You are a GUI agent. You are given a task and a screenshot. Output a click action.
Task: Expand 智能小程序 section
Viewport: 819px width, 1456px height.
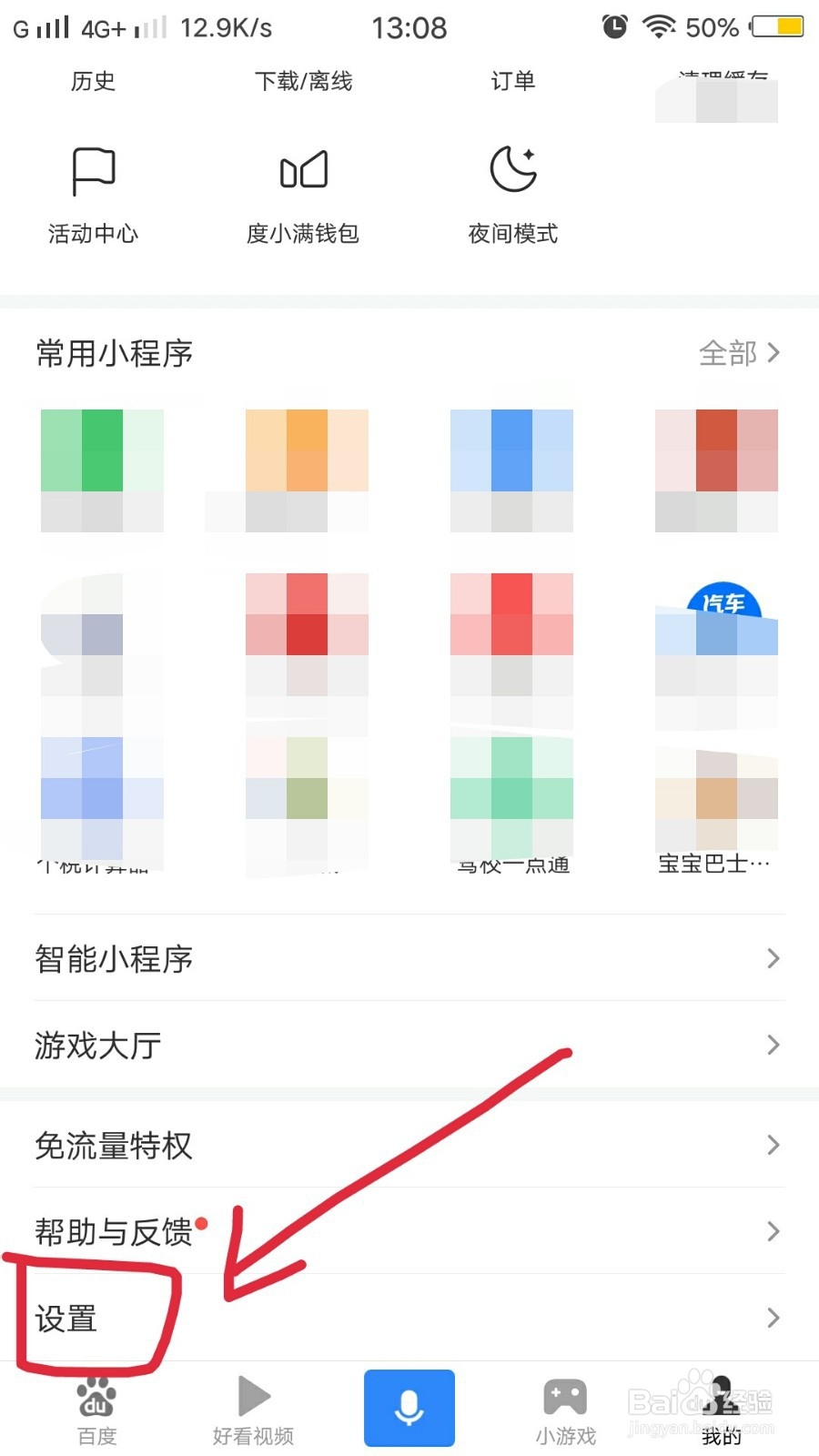409,958
